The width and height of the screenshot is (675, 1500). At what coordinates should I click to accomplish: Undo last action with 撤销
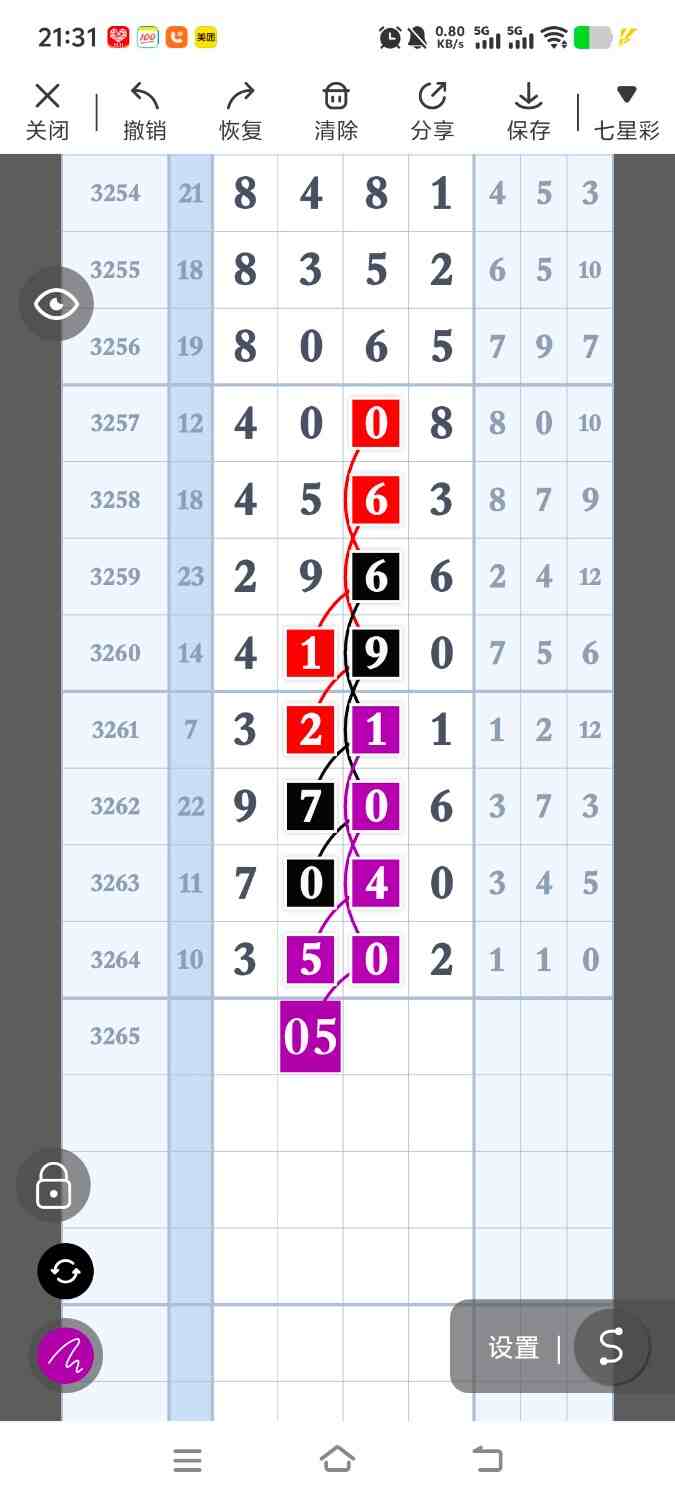click(x=145, y=111)
